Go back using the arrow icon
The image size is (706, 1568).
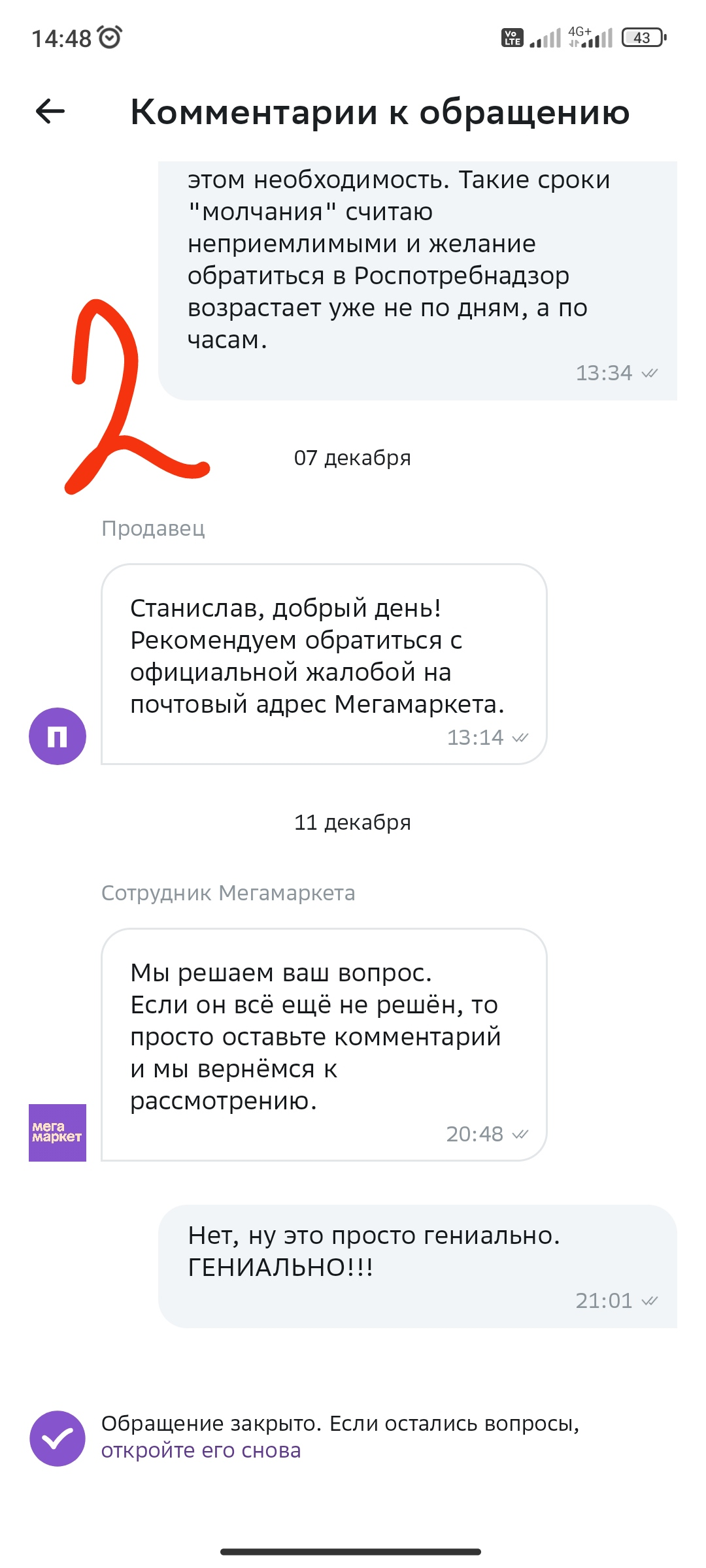click(x=50, y=112)
